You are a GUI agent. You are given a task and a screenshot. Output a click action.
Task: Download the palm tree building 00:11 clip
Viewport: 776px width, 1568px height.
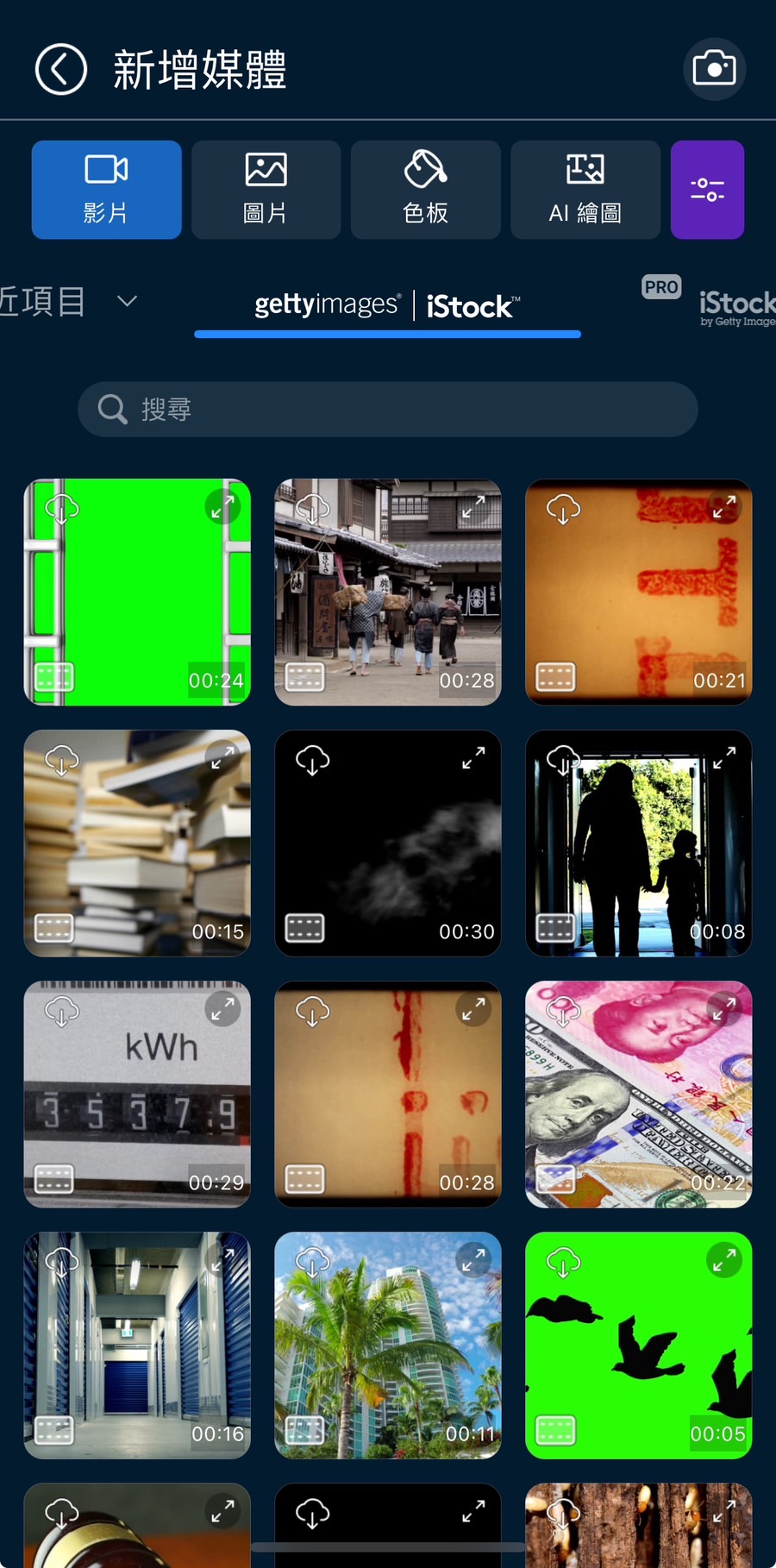tap(313, 1263)
